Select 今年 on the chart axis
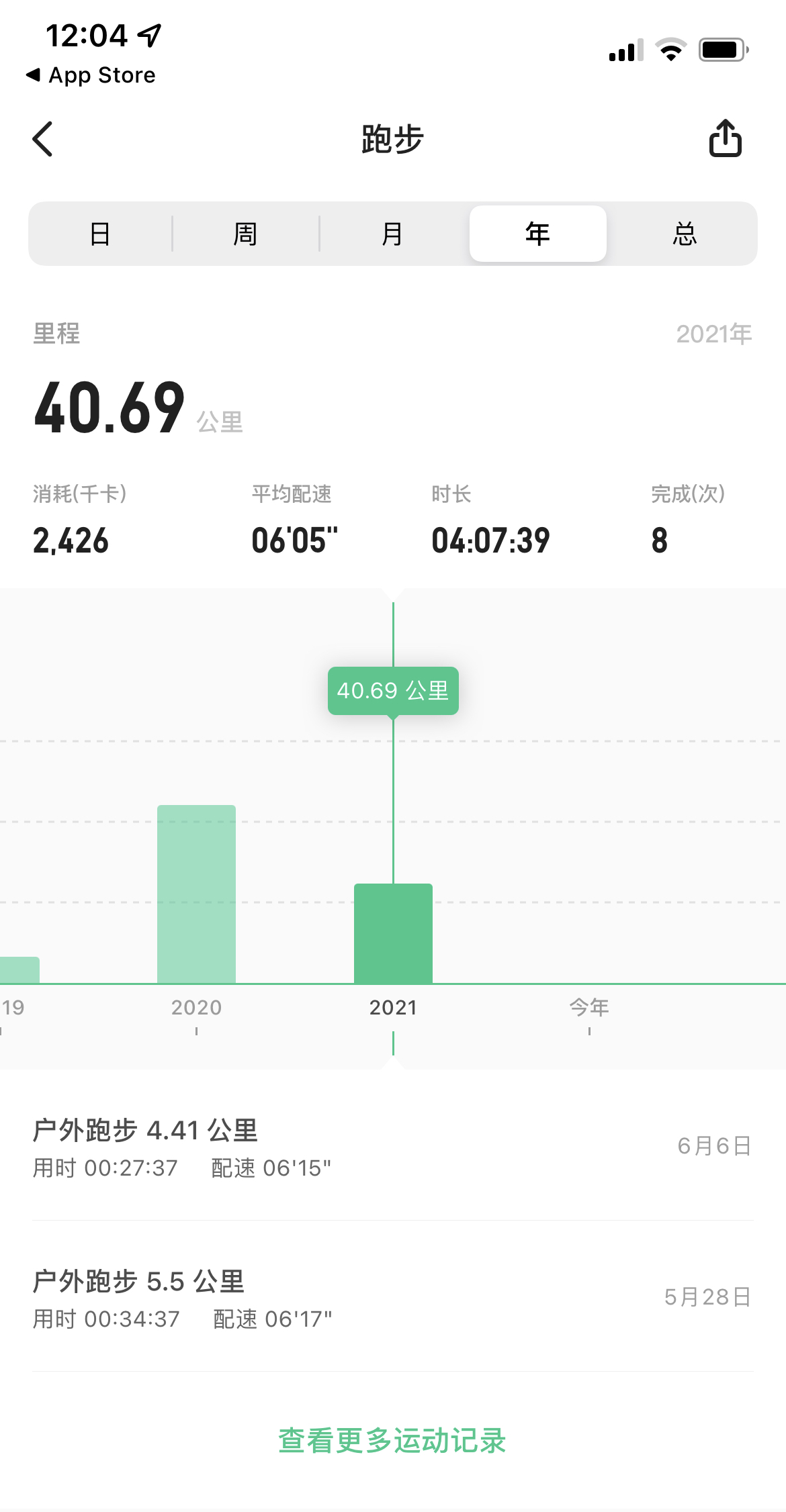The image size is (786, 1512). coord(588,1007)
